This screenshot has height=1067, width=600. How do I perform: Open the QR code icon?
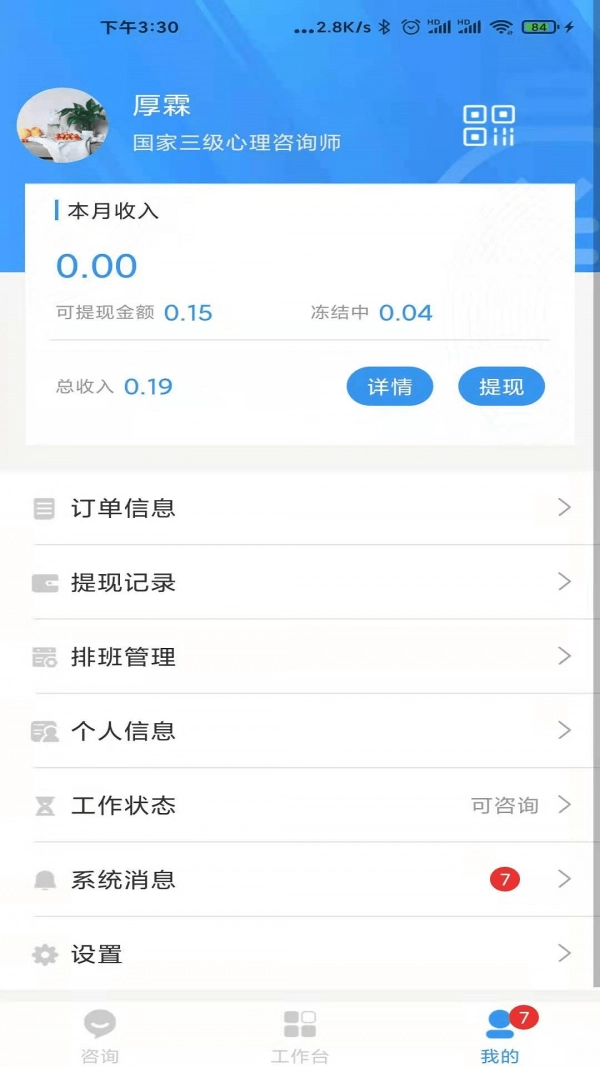tap(489, 126)
